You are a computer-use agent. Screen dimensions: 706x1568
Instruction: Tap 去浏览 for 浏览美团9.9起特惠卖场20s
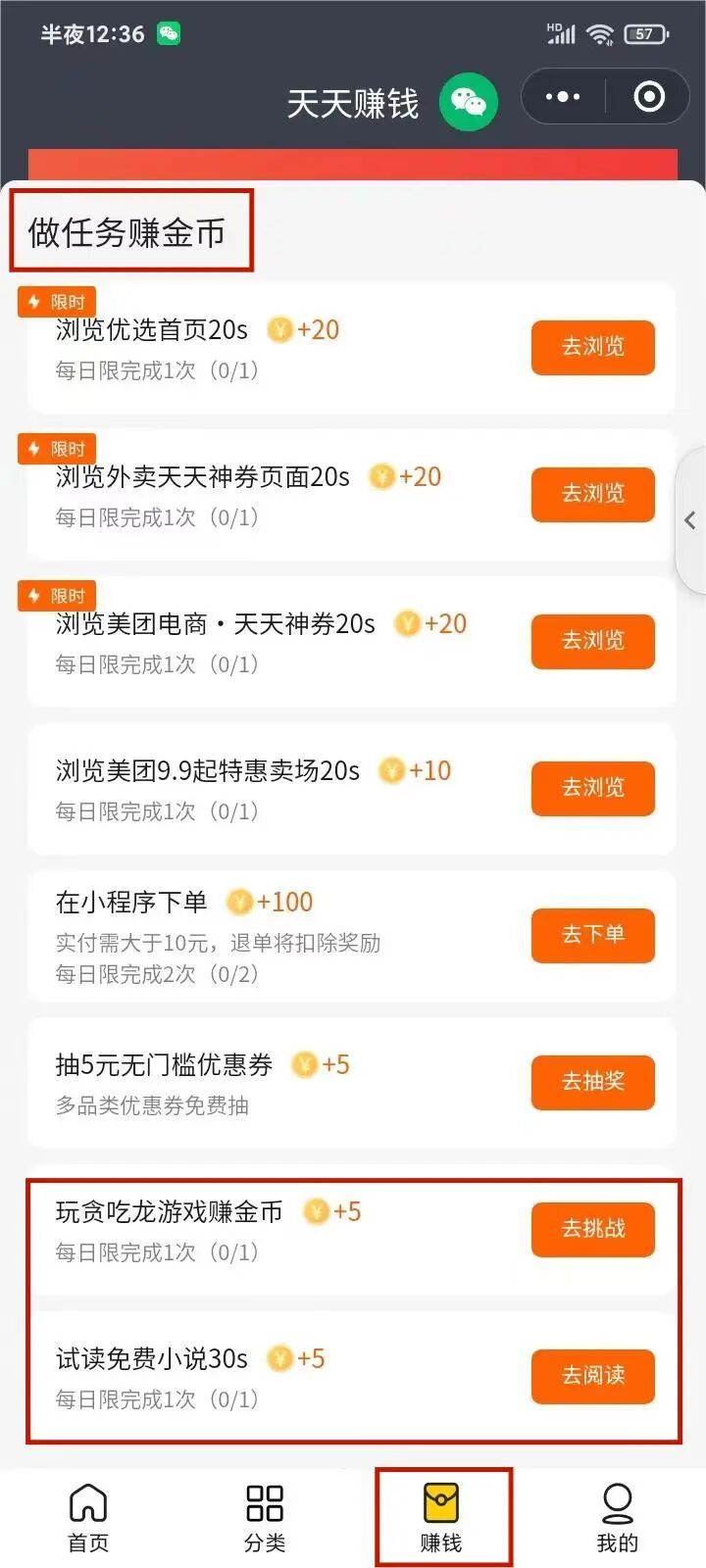(593, 788)
